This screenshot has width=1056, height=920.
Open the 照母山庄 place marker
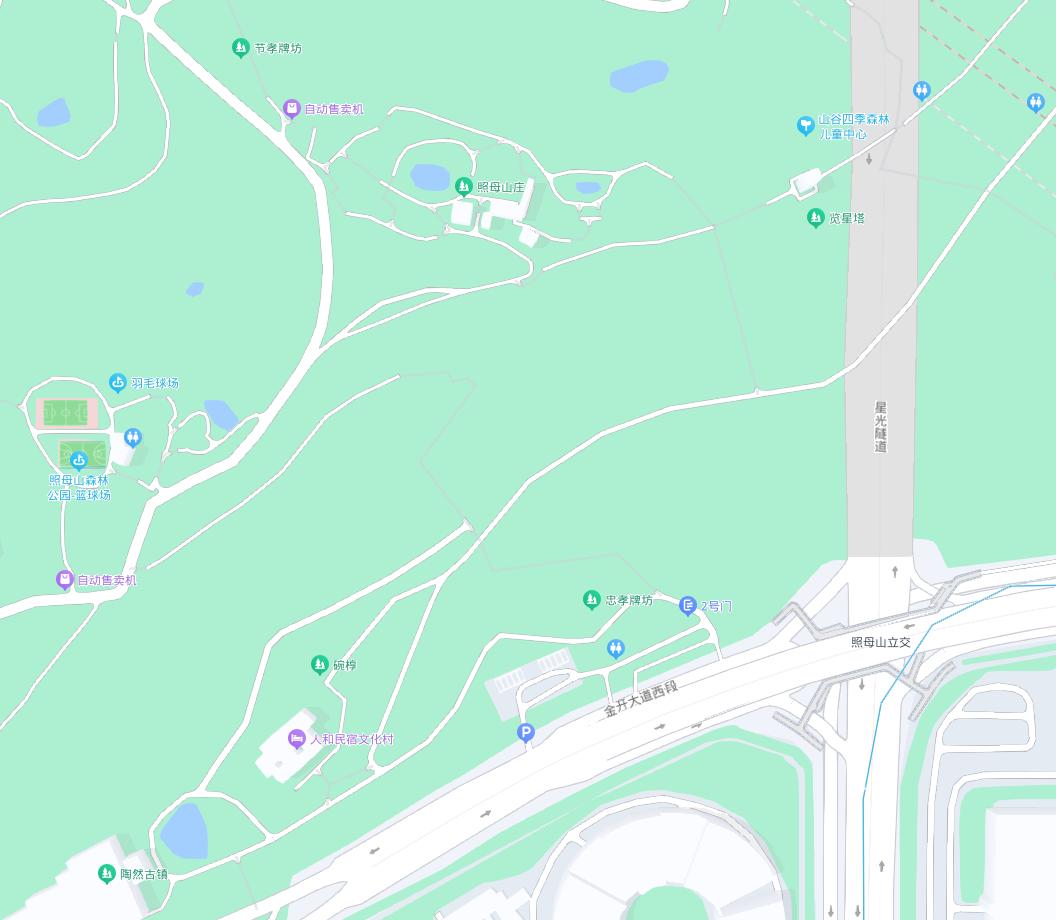click(463, 186)
